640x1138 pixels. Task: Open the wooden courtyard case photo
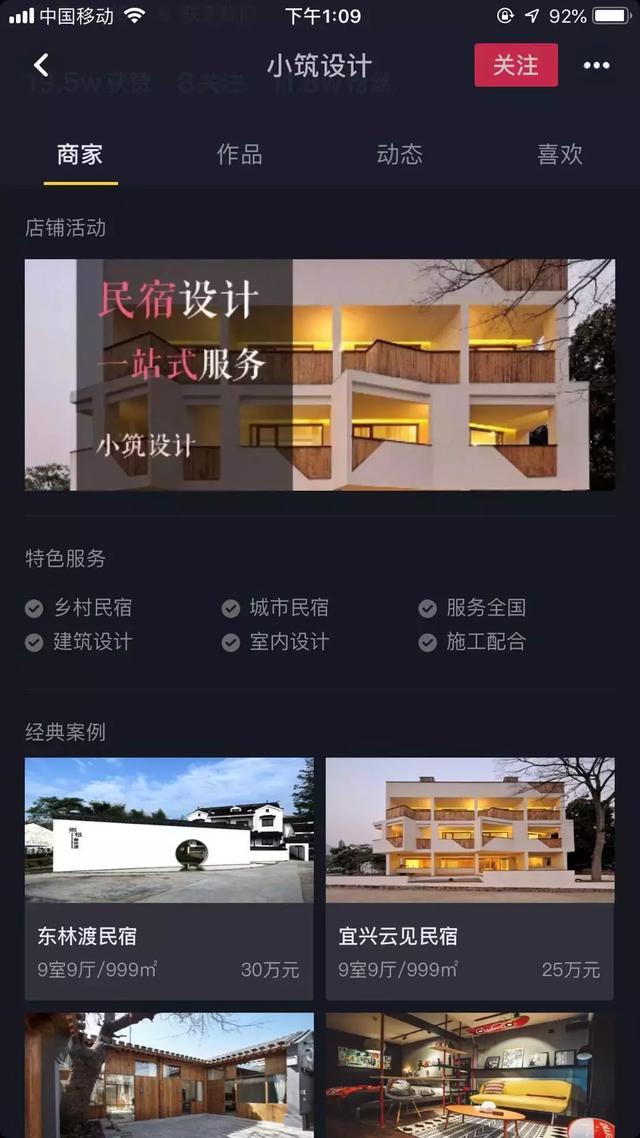coord(169,1075)
